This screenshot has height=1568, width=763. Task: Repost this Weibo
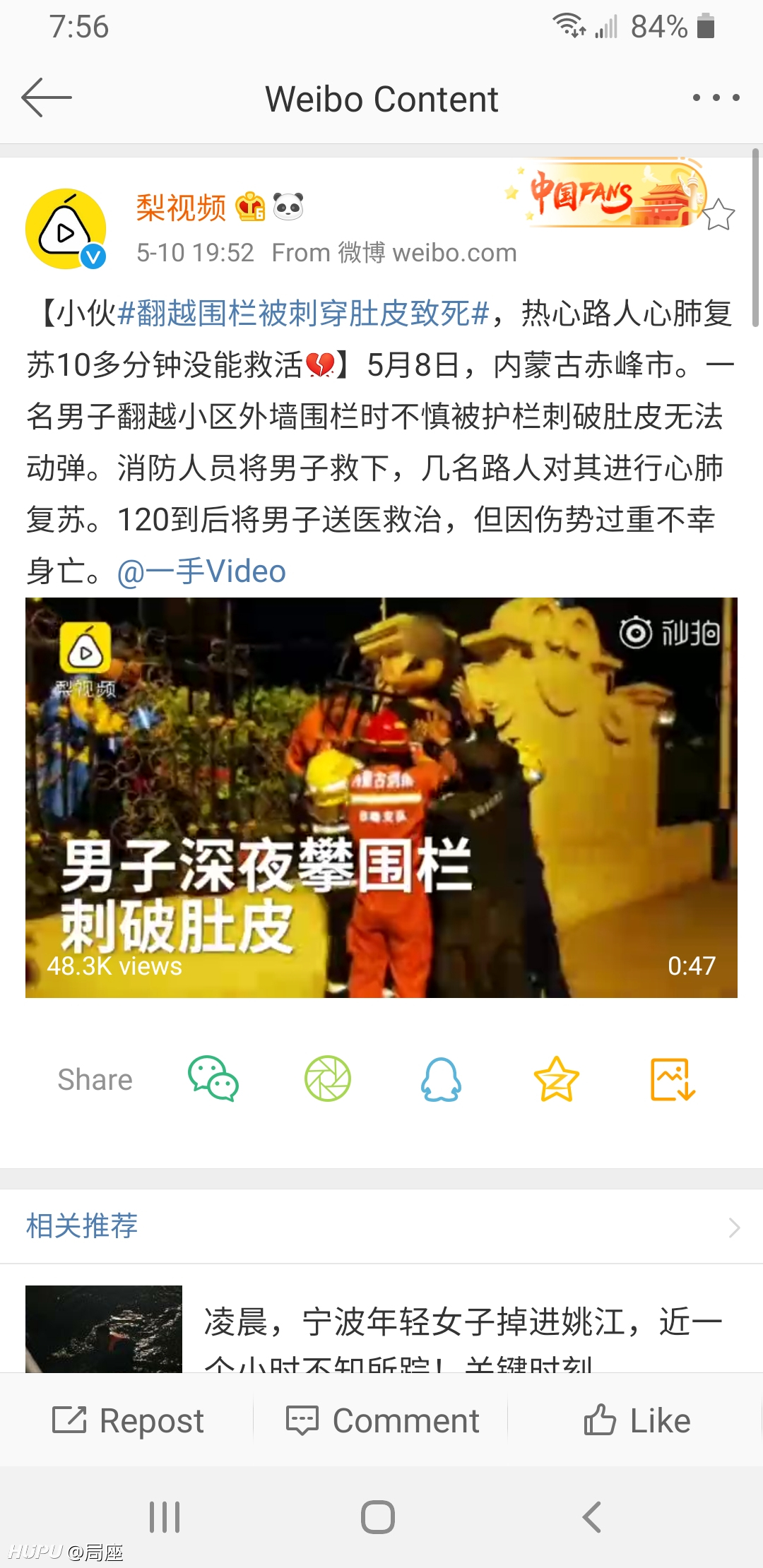128,1420
